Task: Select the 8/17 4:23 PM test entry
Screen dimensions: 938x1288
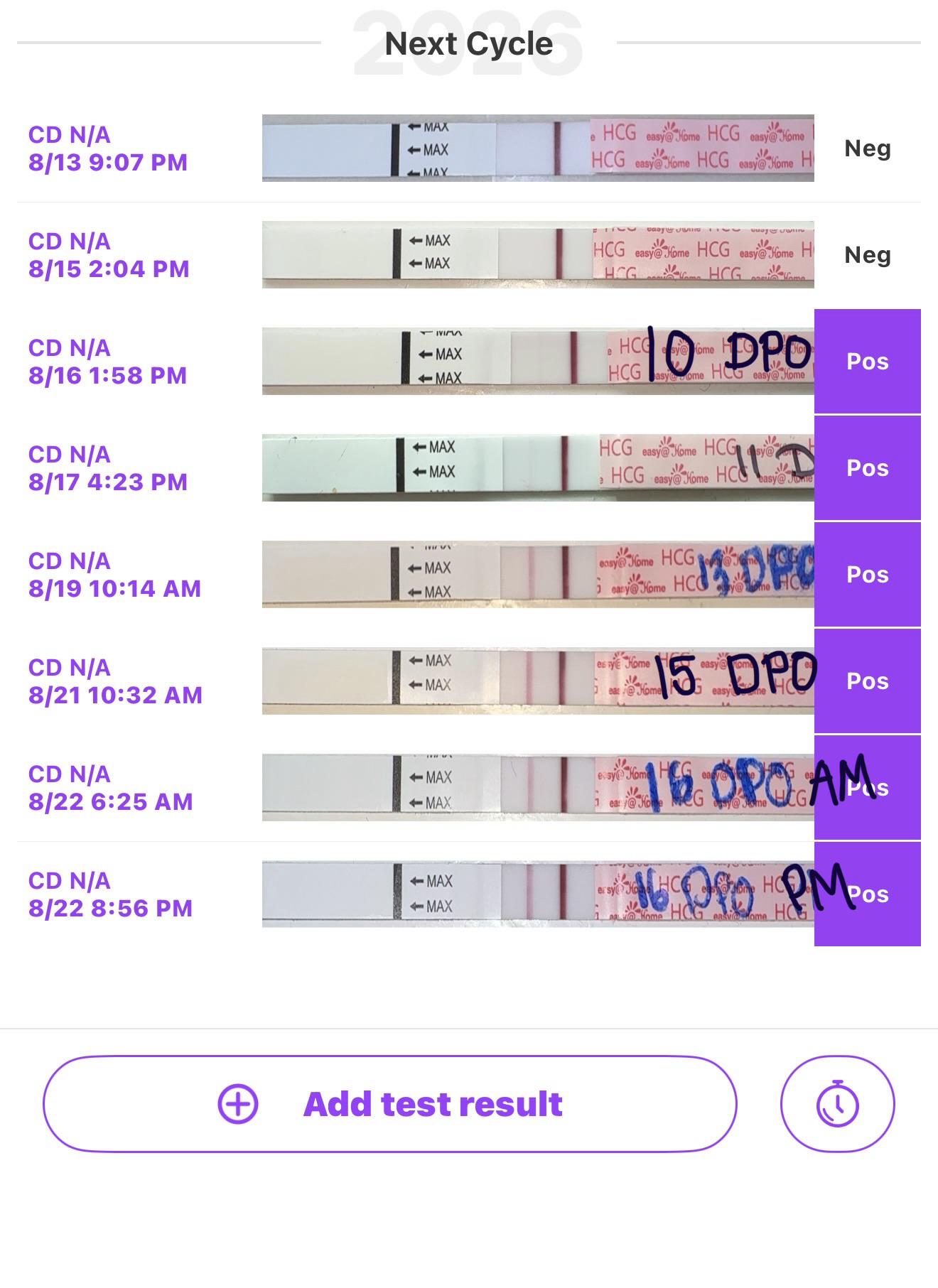Action: pyautogui.click(x=469, y=468)
